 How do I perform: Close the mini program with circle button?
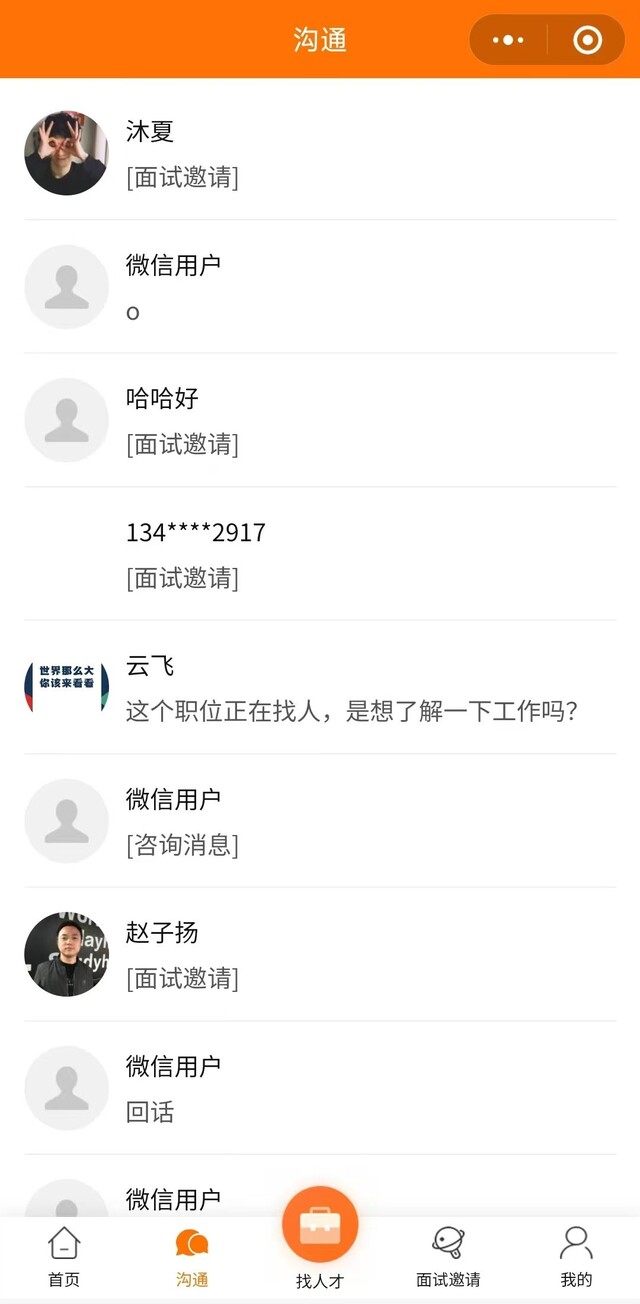pyautogui.click(x=587, y=40)
